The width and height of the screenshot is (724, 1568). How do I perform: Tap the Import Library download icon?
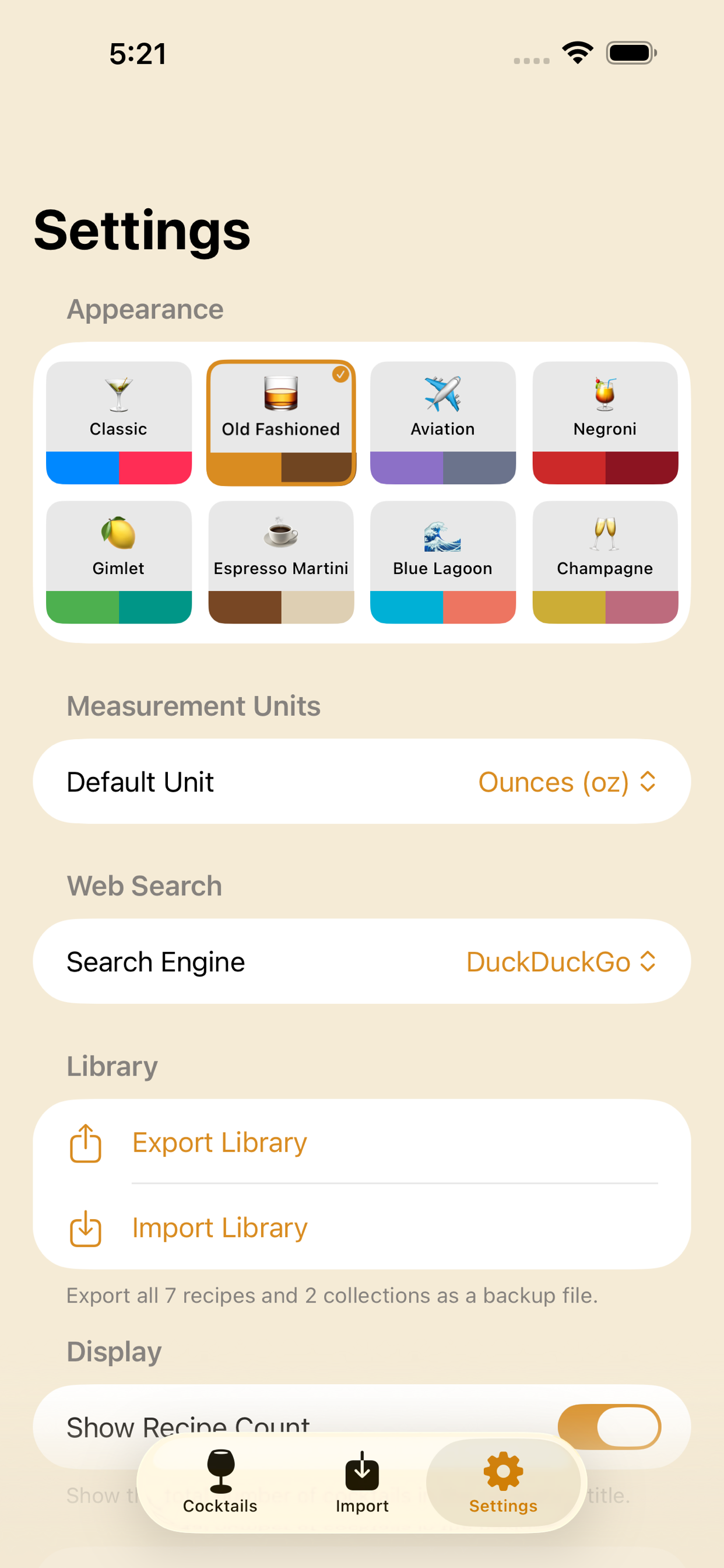86,1228
